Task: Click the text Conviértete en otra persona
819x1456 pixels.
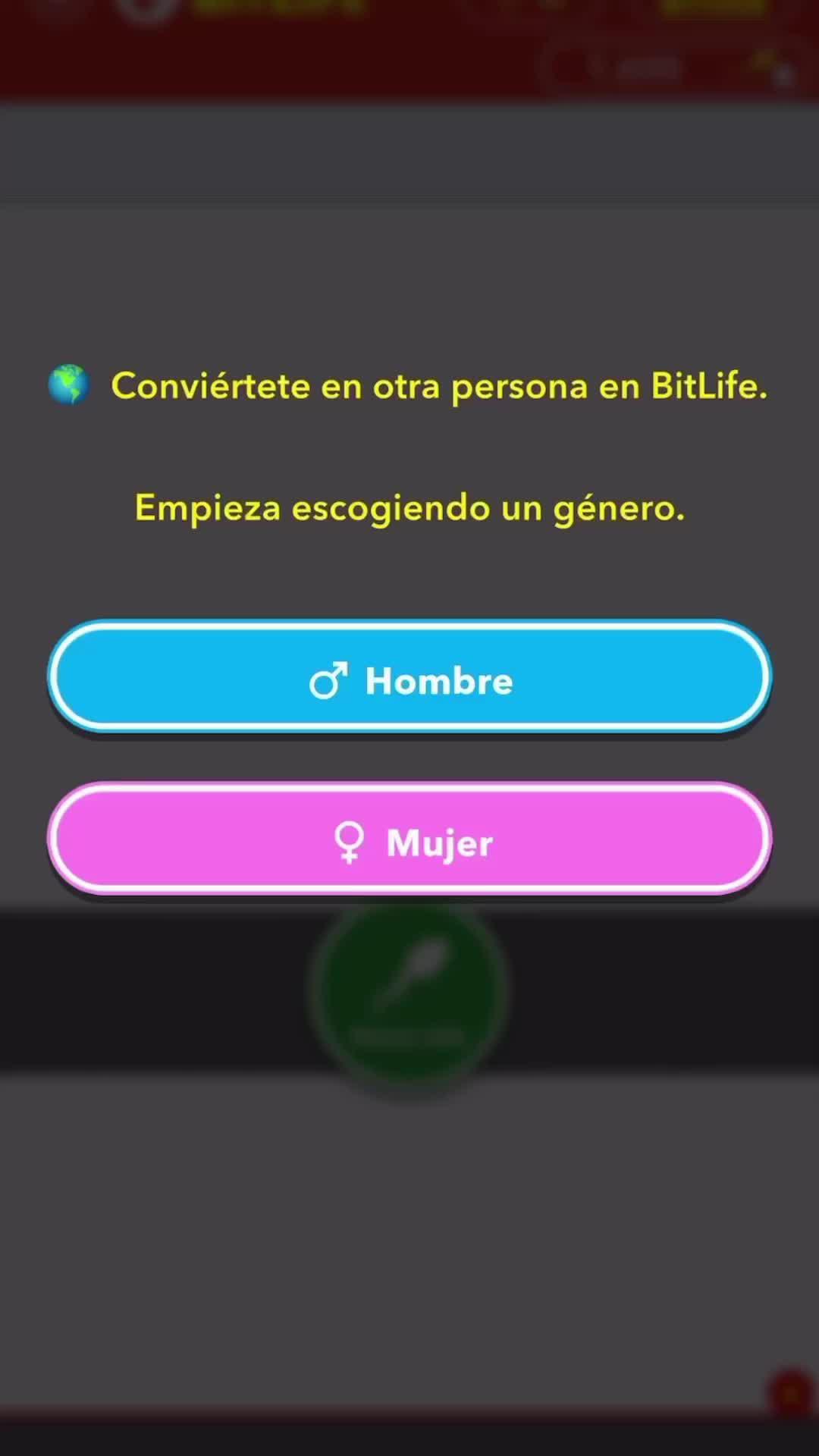Action: [438, 385]
